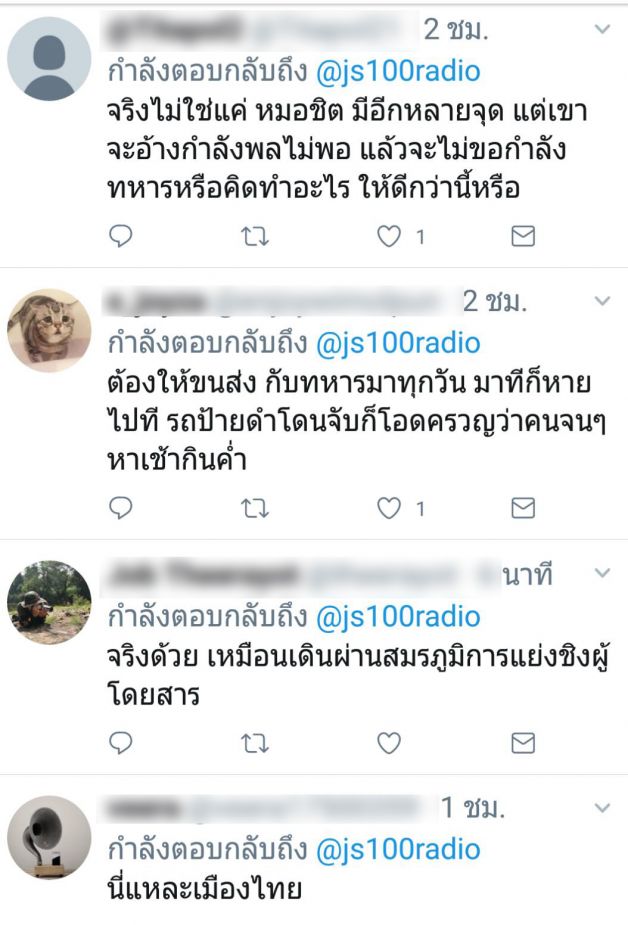The width and height of the screenshot is (628, 925).
Task: Open @js100radio link in the นี่แหละเมืองไทย reply
Action: click(x=398, y=849)
